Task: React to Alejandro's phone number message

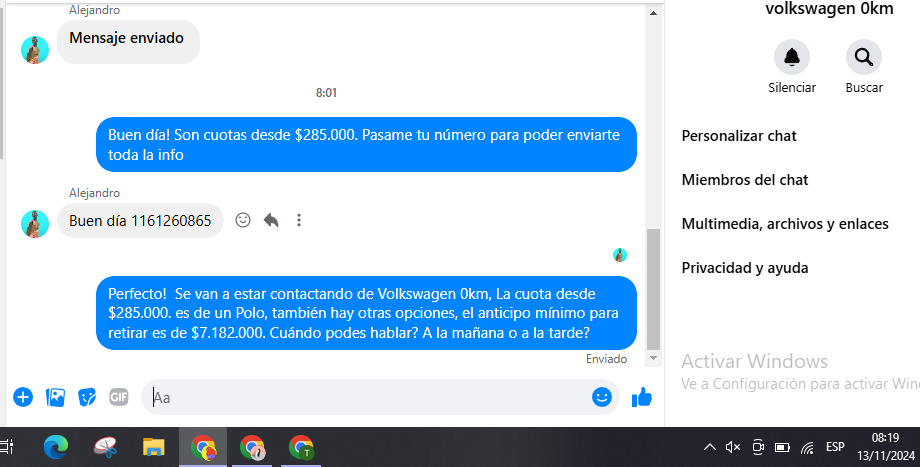Action: click(x=242, y=220)
